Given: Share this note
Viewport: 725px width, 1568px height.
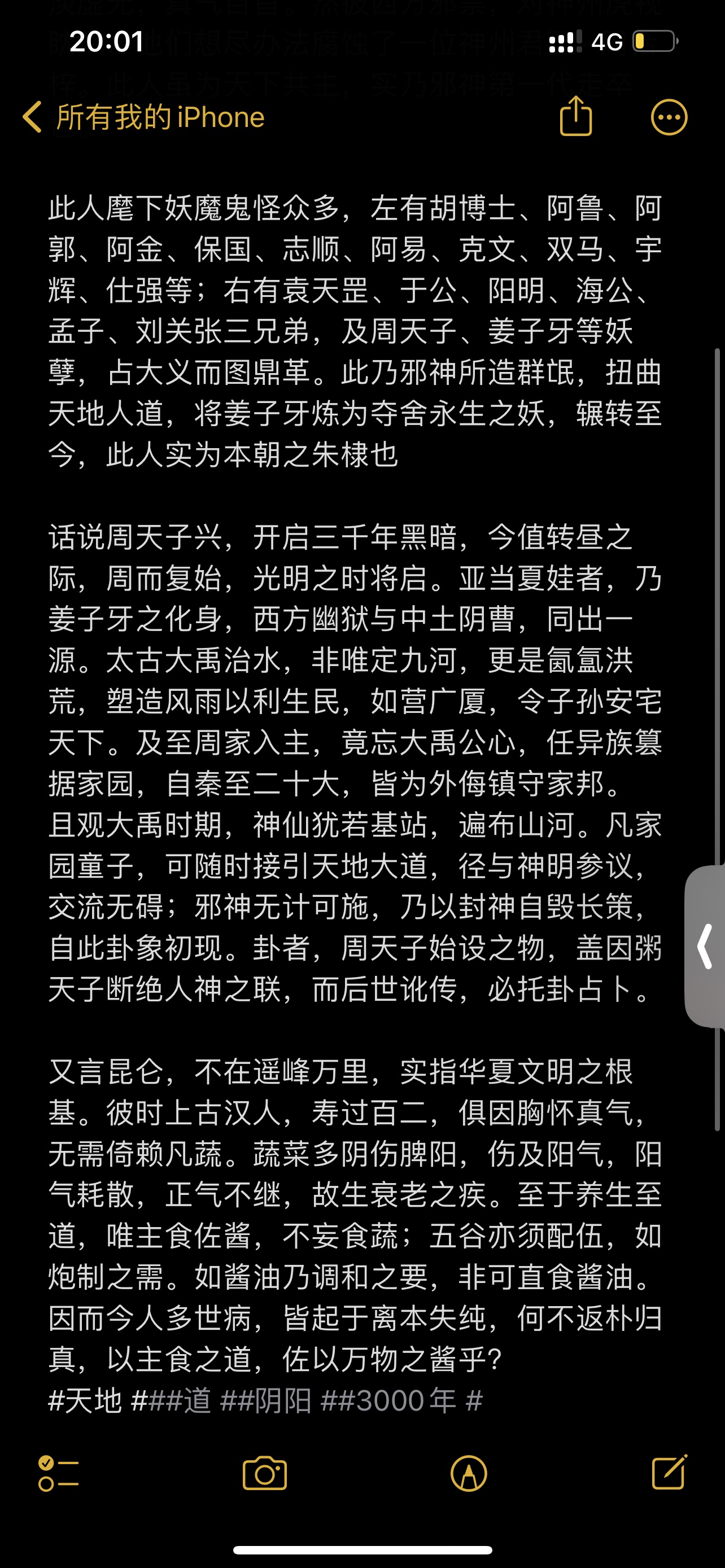Looking at the screenshot, I should point(575,116).
